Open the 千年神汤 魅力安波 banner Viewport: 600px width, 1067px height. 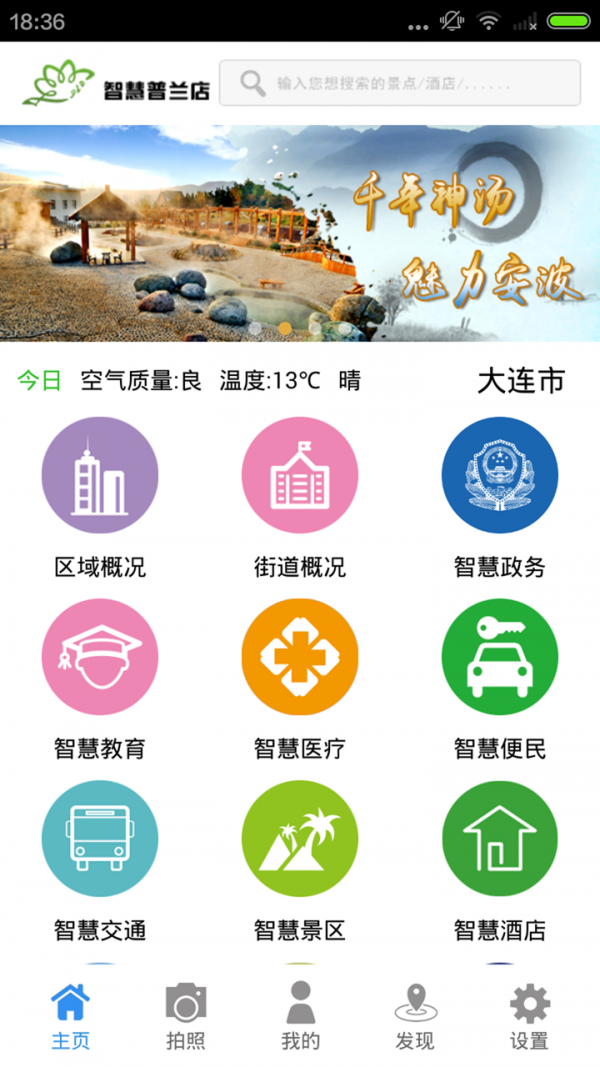point(300,233)
